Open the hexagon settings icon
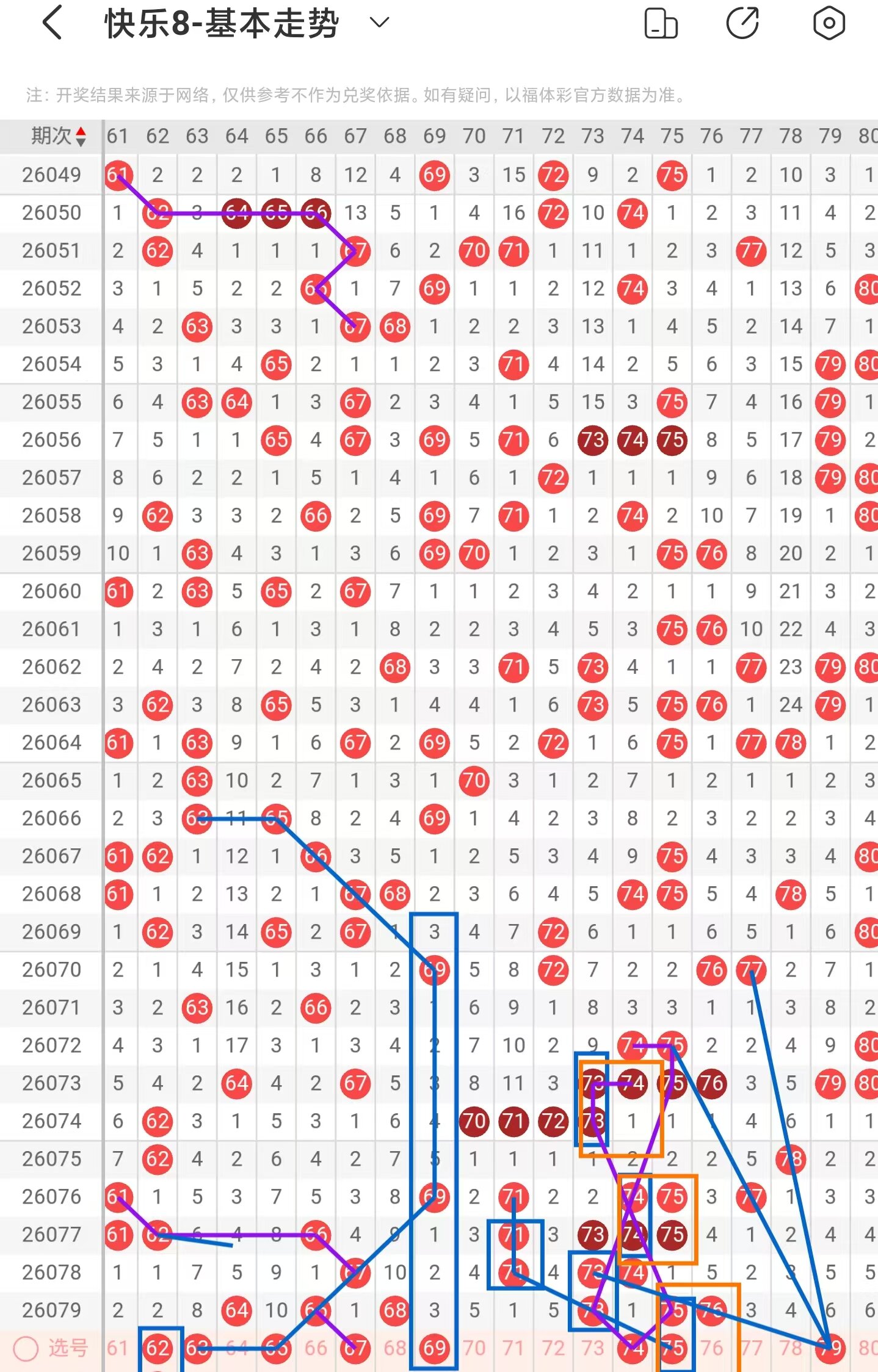 coord(829,23)
